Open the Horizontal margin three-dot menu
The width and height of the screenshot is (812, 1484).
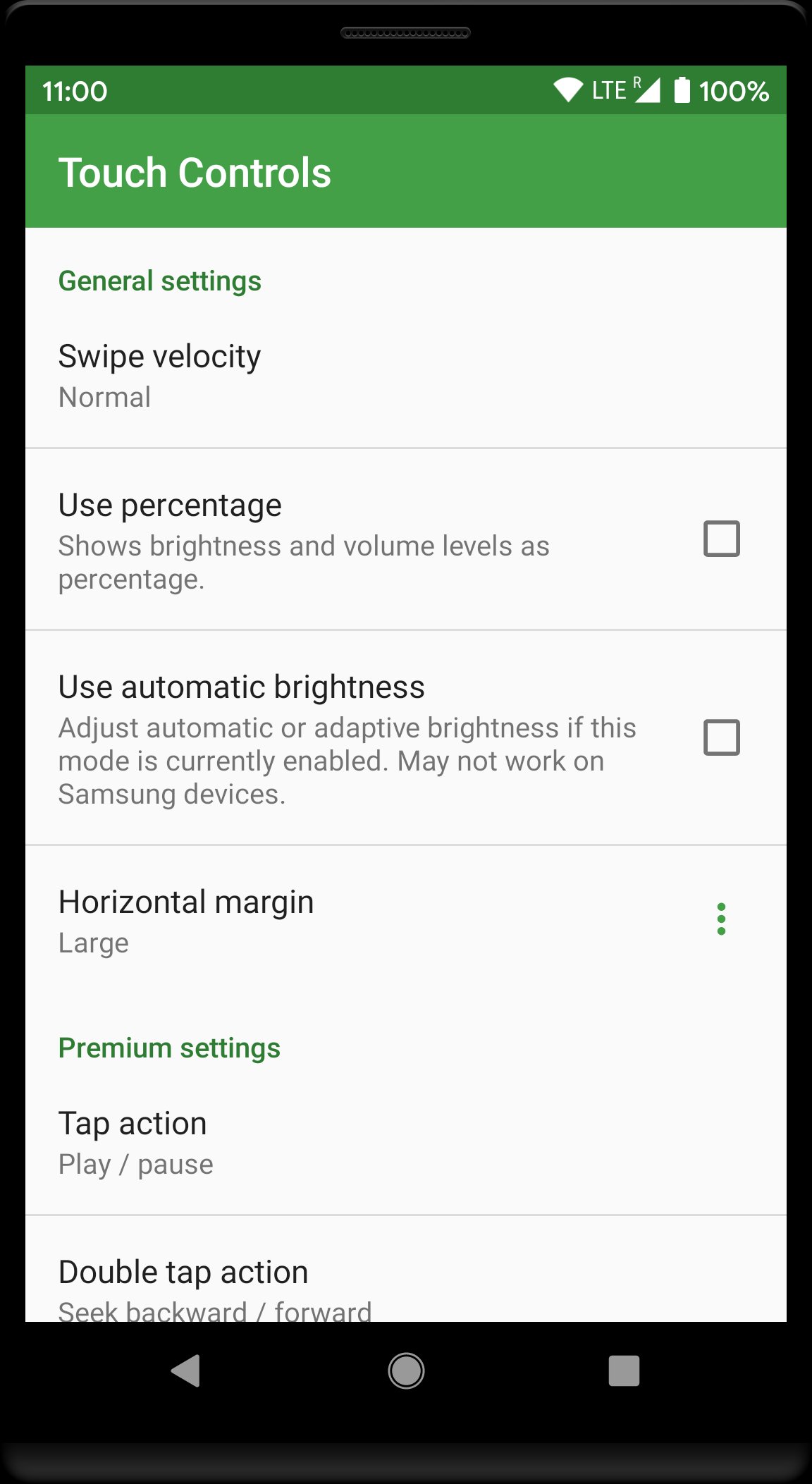pos(720,919)
